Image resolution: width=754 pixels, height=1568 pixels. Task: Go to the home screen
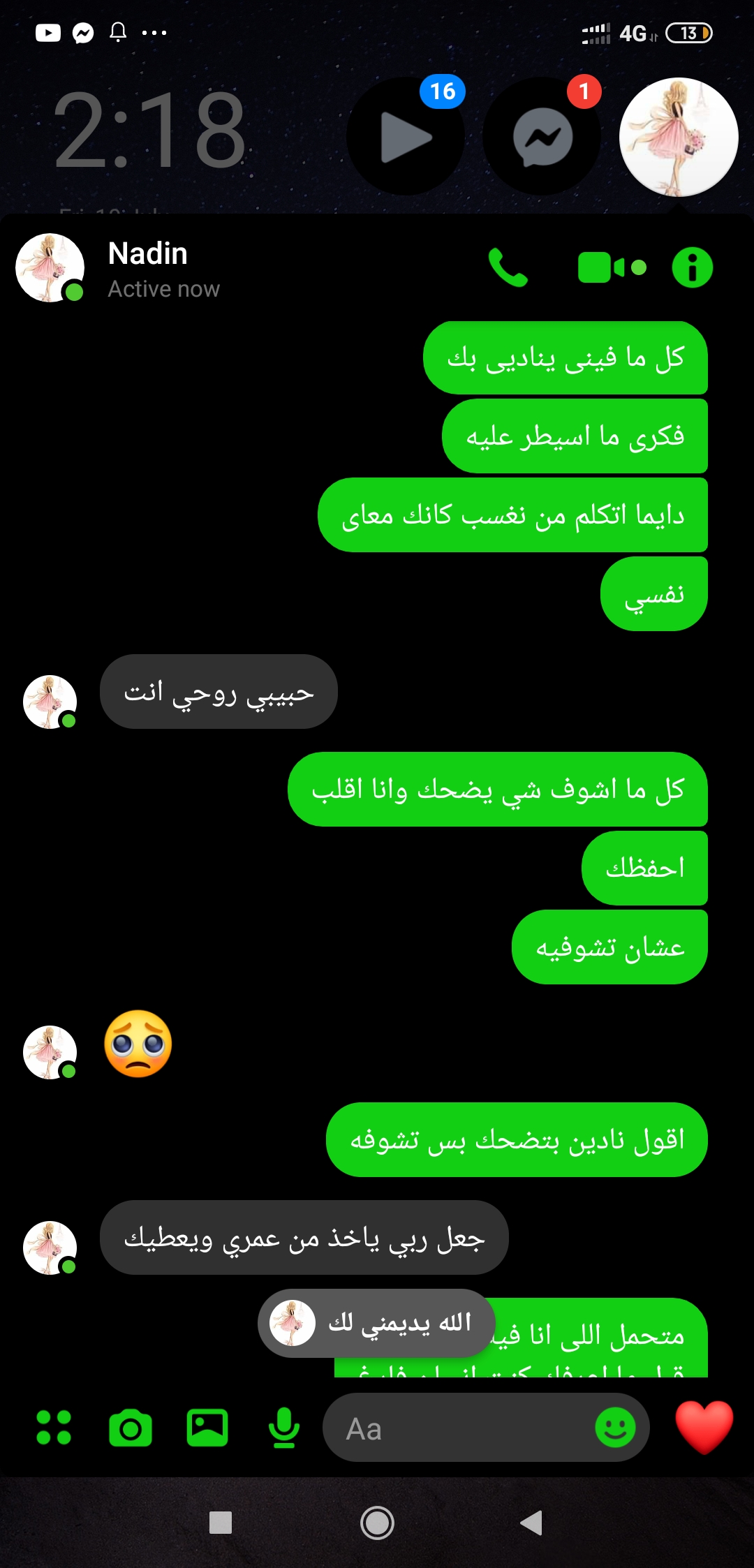click(377, 1523)
